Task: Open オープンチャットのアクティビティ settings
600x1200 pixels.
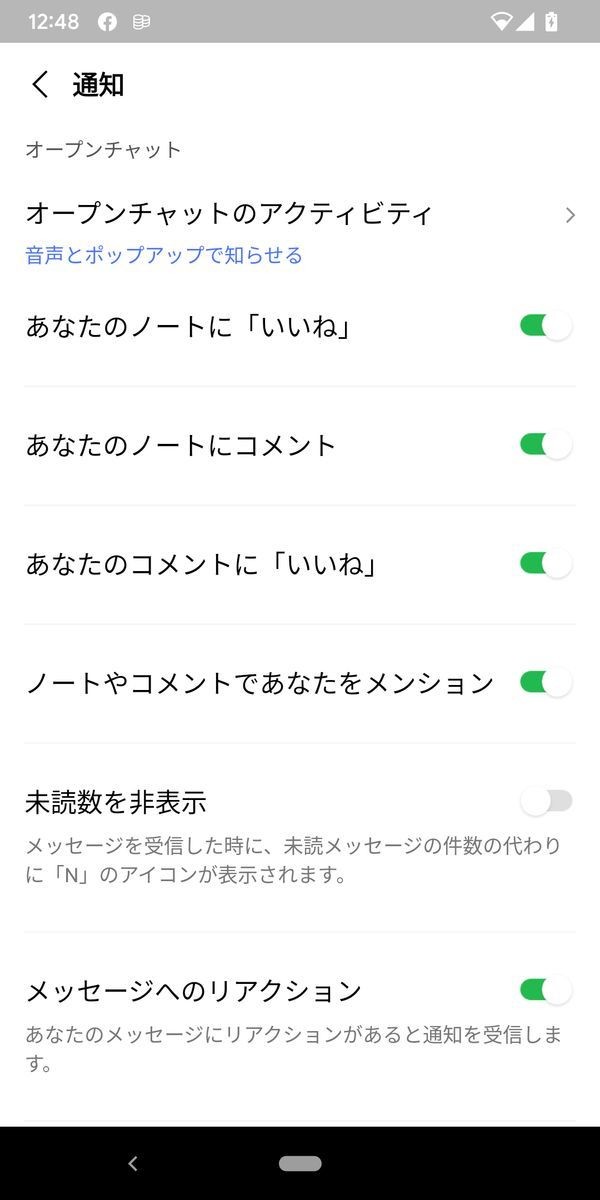Action: (x=300, y=232)
